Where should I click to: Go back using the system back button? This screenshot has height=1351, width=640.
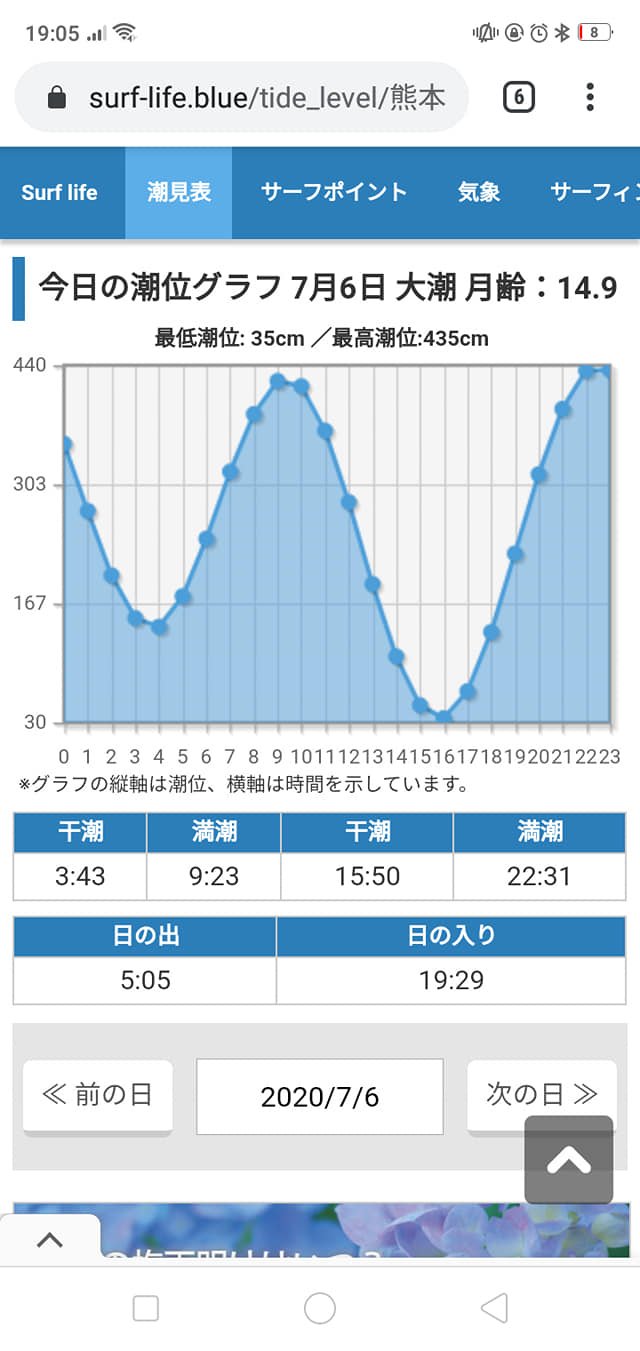click(493, 1307)
